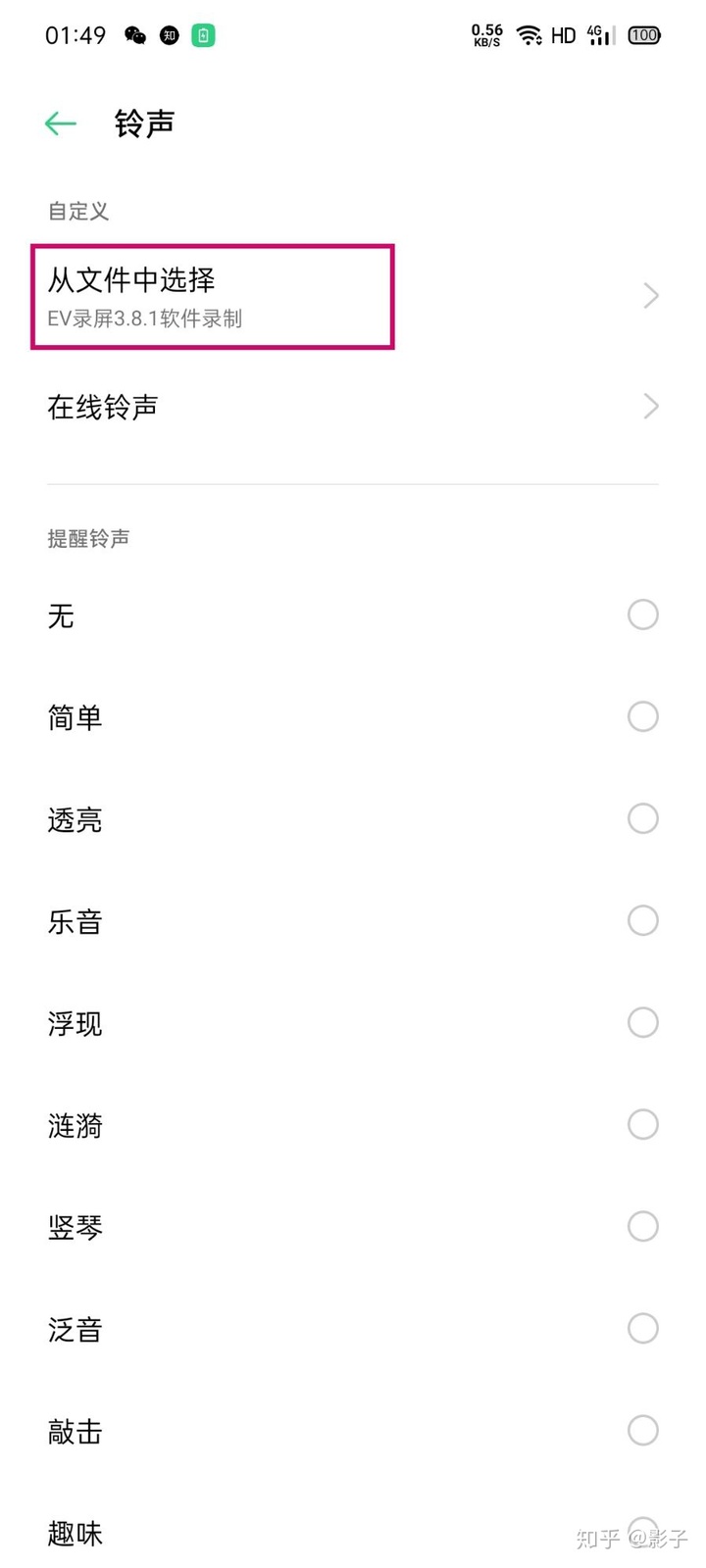Tap the 自定义 section header
Viewport: 706px width, 1568px height.
pos(77,212)
